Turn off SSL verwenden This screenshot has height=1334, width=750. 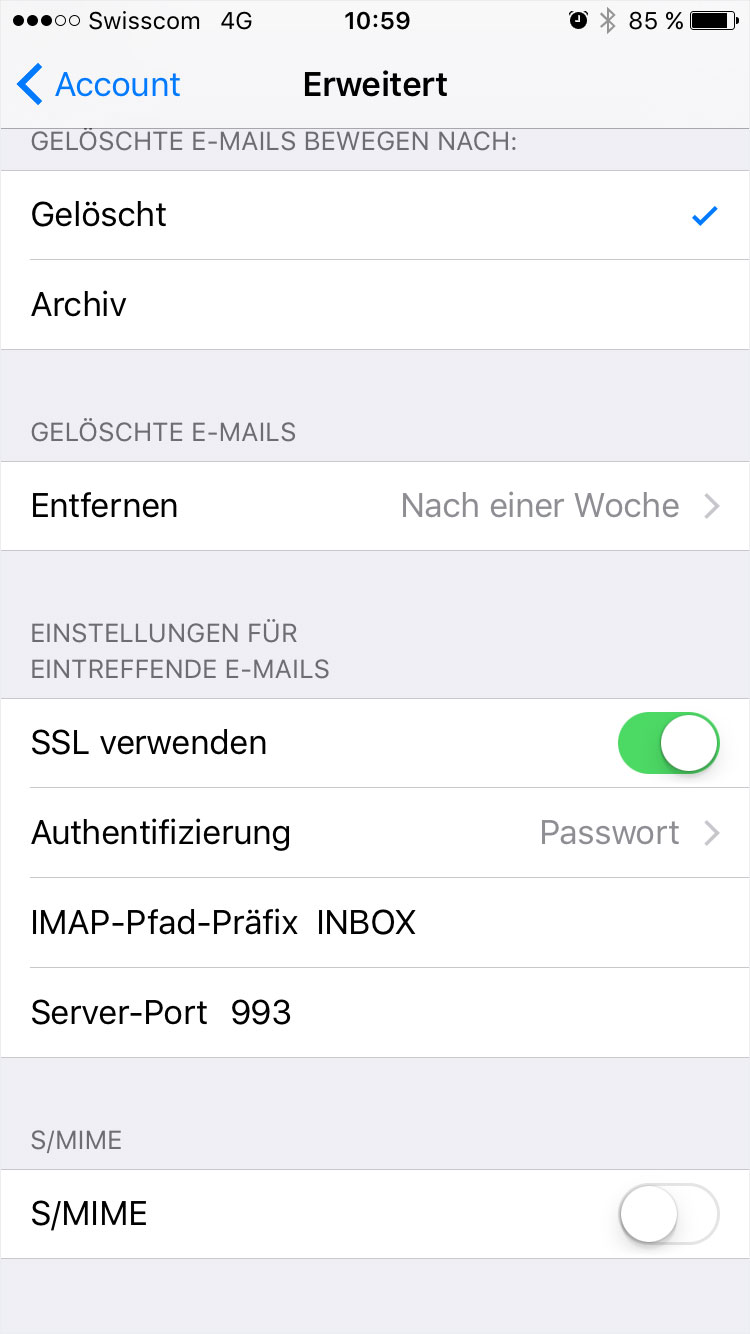click(x=669, y=743)
